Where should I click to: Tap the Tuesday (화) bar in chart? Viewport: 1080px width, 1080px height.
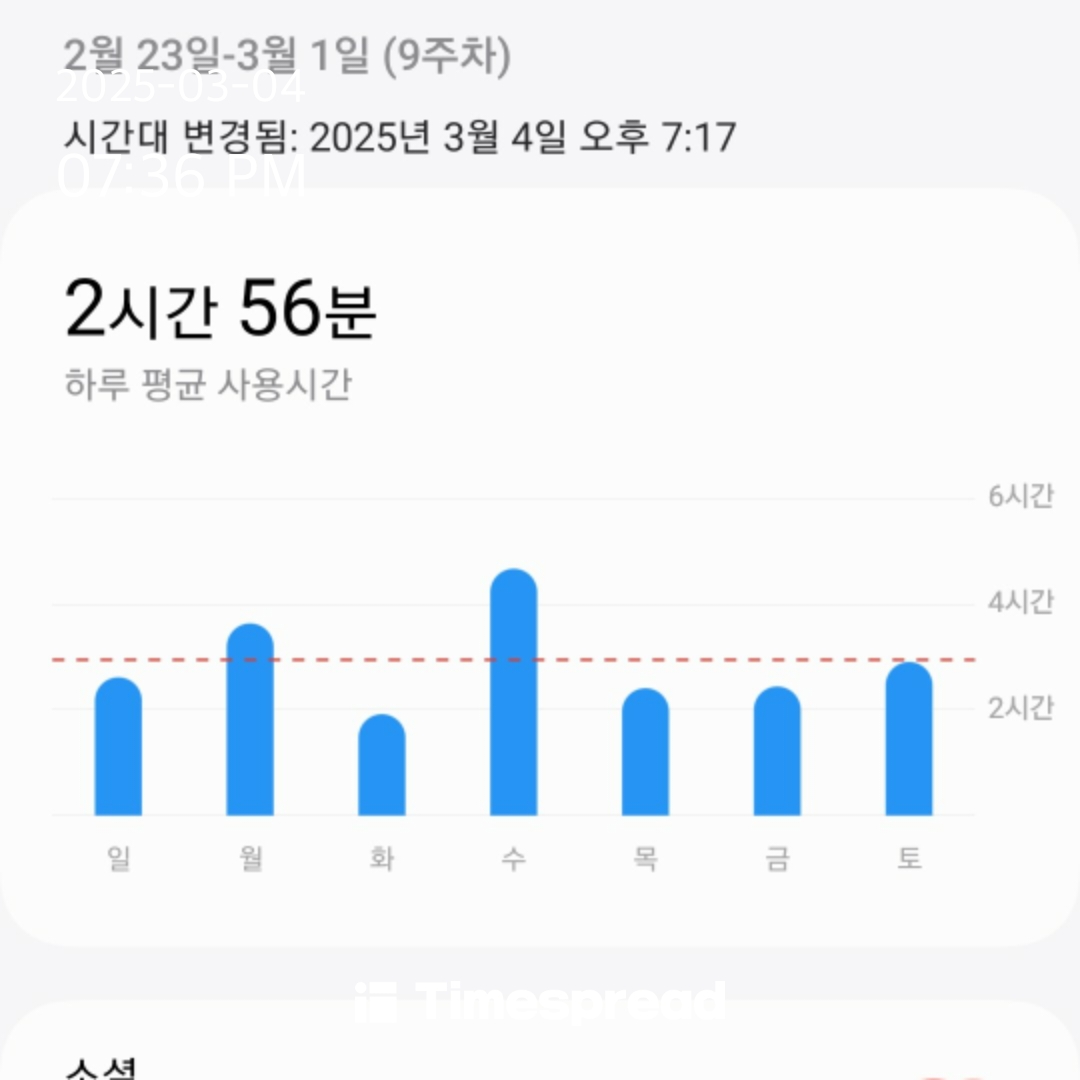(x=382, y=765)
